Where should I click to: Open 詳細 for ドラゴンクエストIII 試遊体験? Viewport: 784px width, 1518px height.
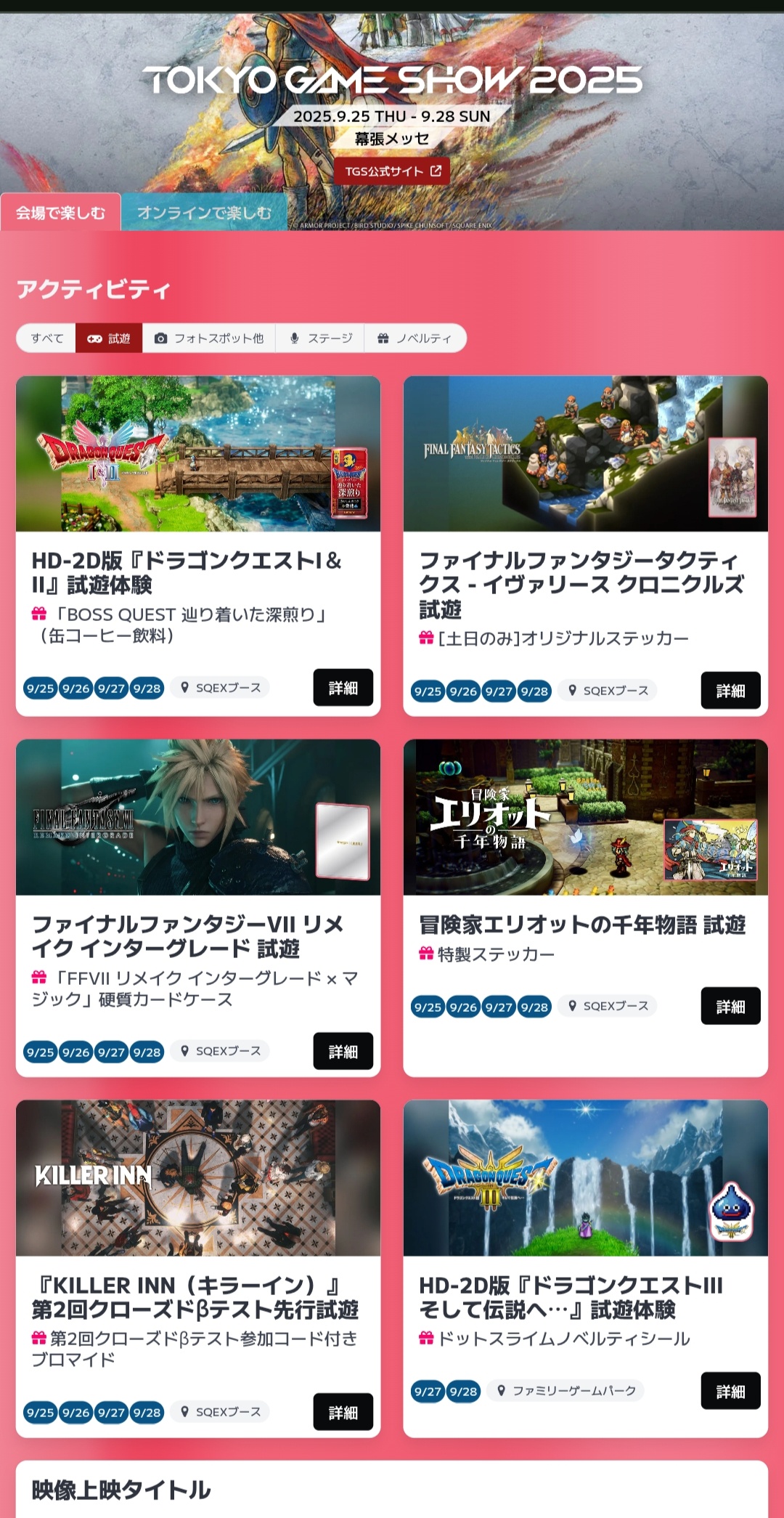(730, 1392)
